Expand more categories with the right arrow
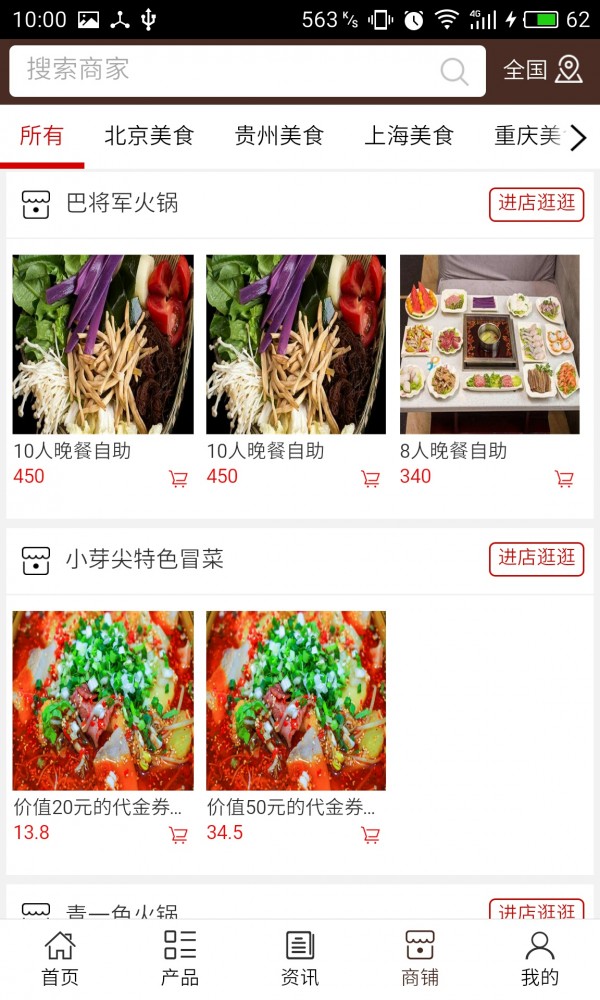The height and width of the screenshot is (1000, 600). tap(578, 138)
